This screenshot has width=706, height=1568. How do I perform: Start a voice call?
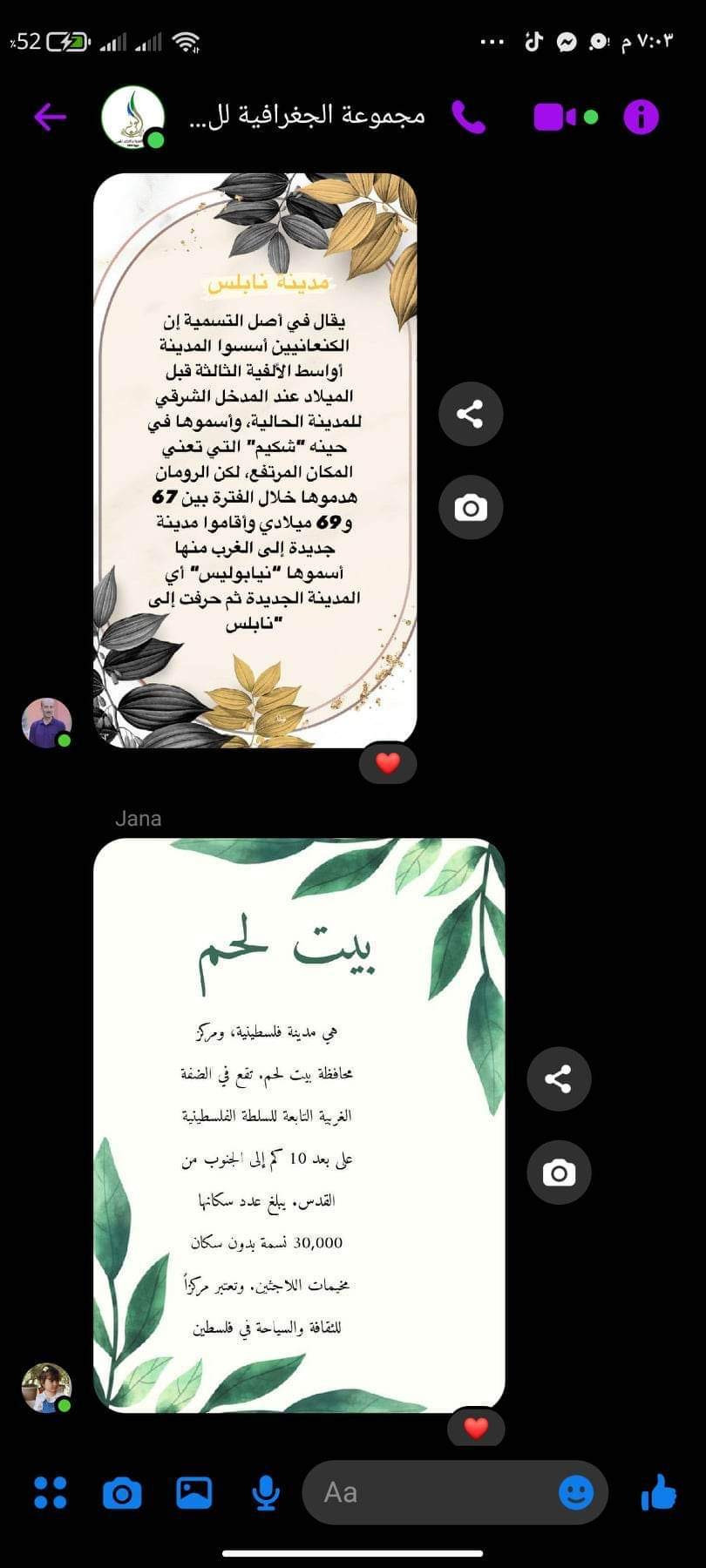[x=468, y=117]
